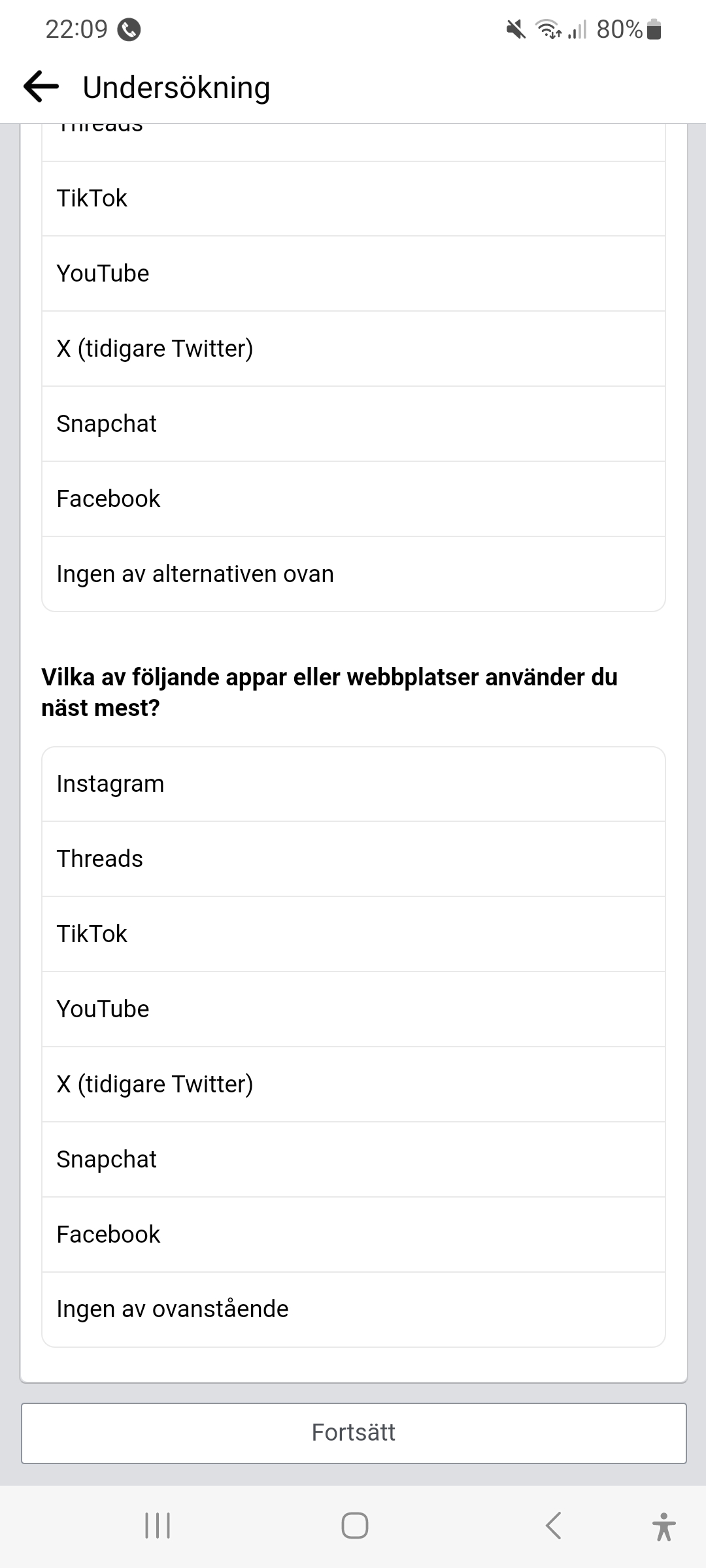This screenshot has width=706, height=1568.
Task: Select Ingen av alternativen ovan
Action: tap(353, 574)
